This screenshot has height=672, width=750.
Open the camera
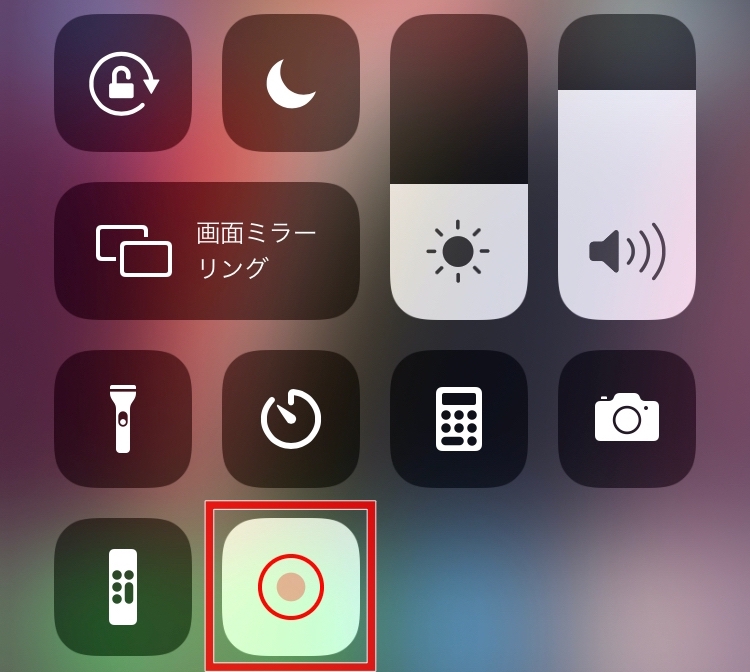[x=627, y=419]
